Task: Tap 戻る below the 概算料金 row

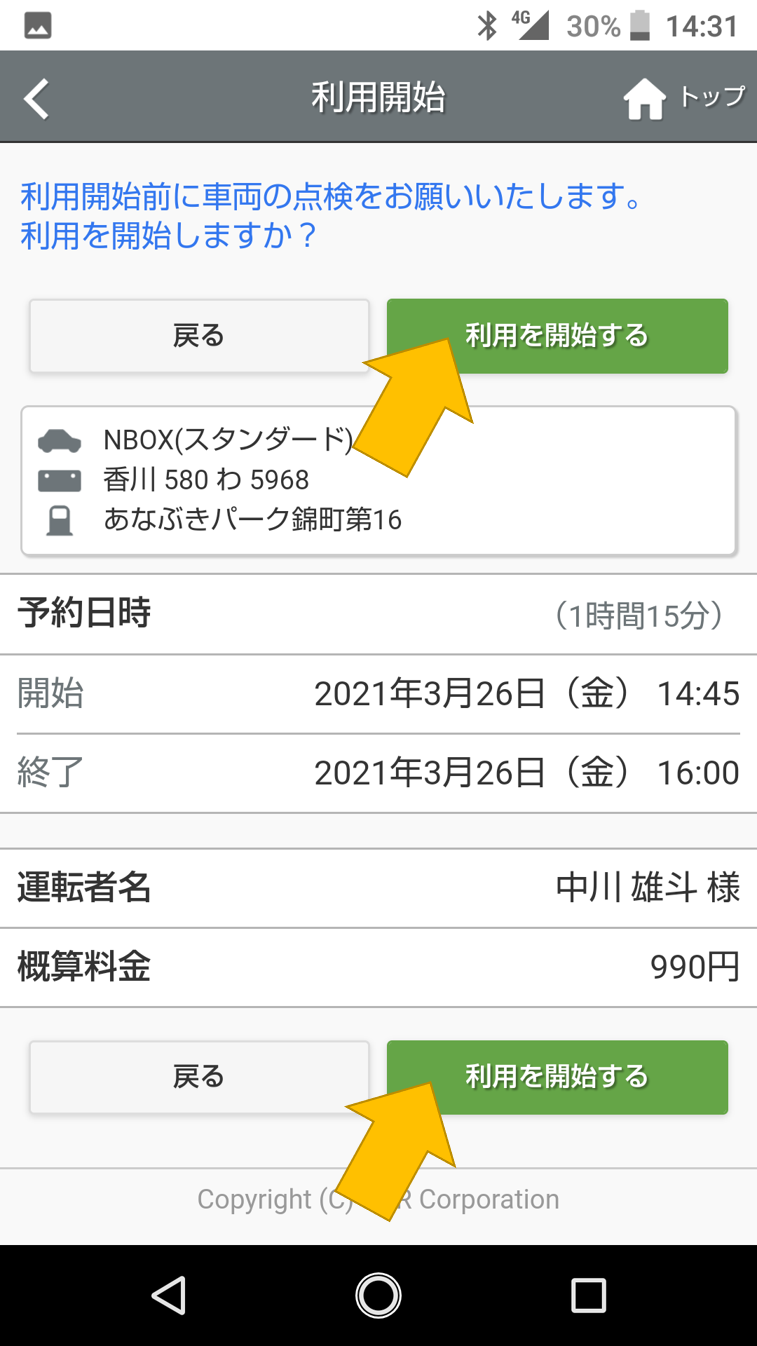Action: click(199, 1077)
